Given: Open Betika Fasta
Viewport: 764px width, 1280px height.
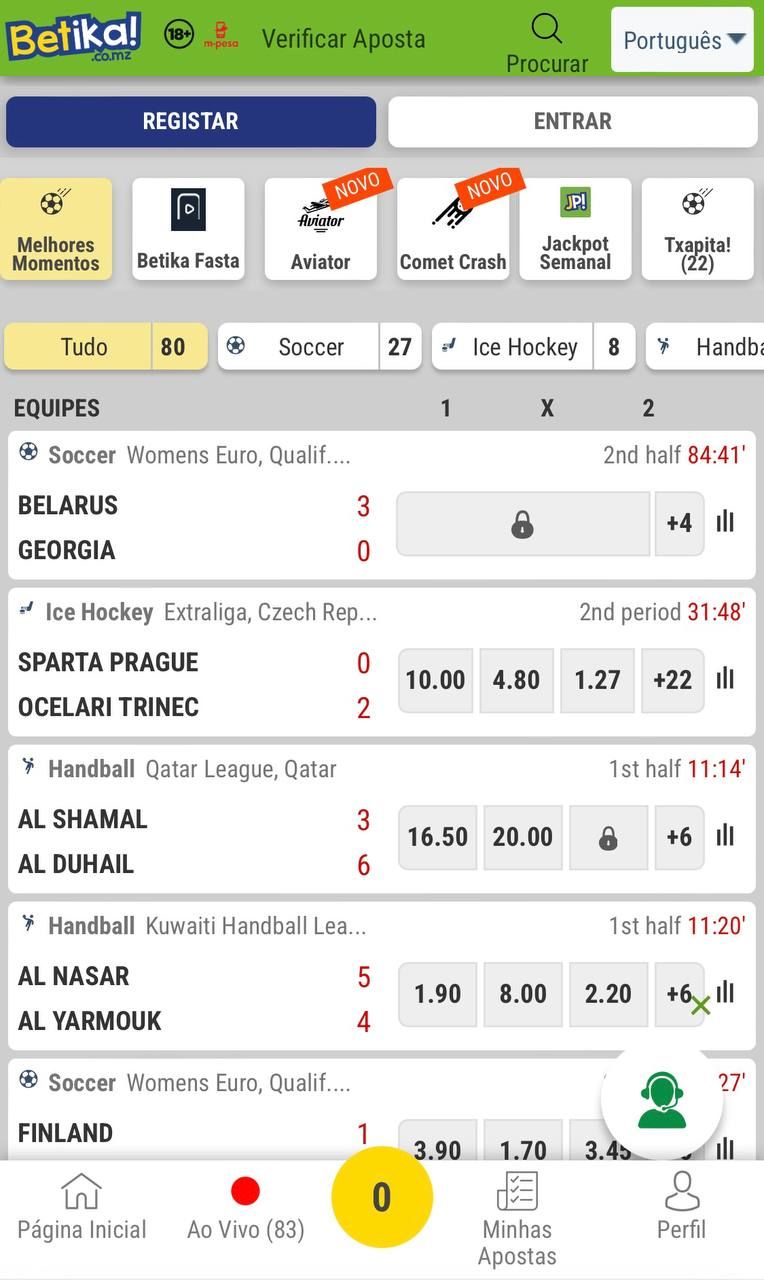Looking at the screenshot, I should click(x=188, y=230).
